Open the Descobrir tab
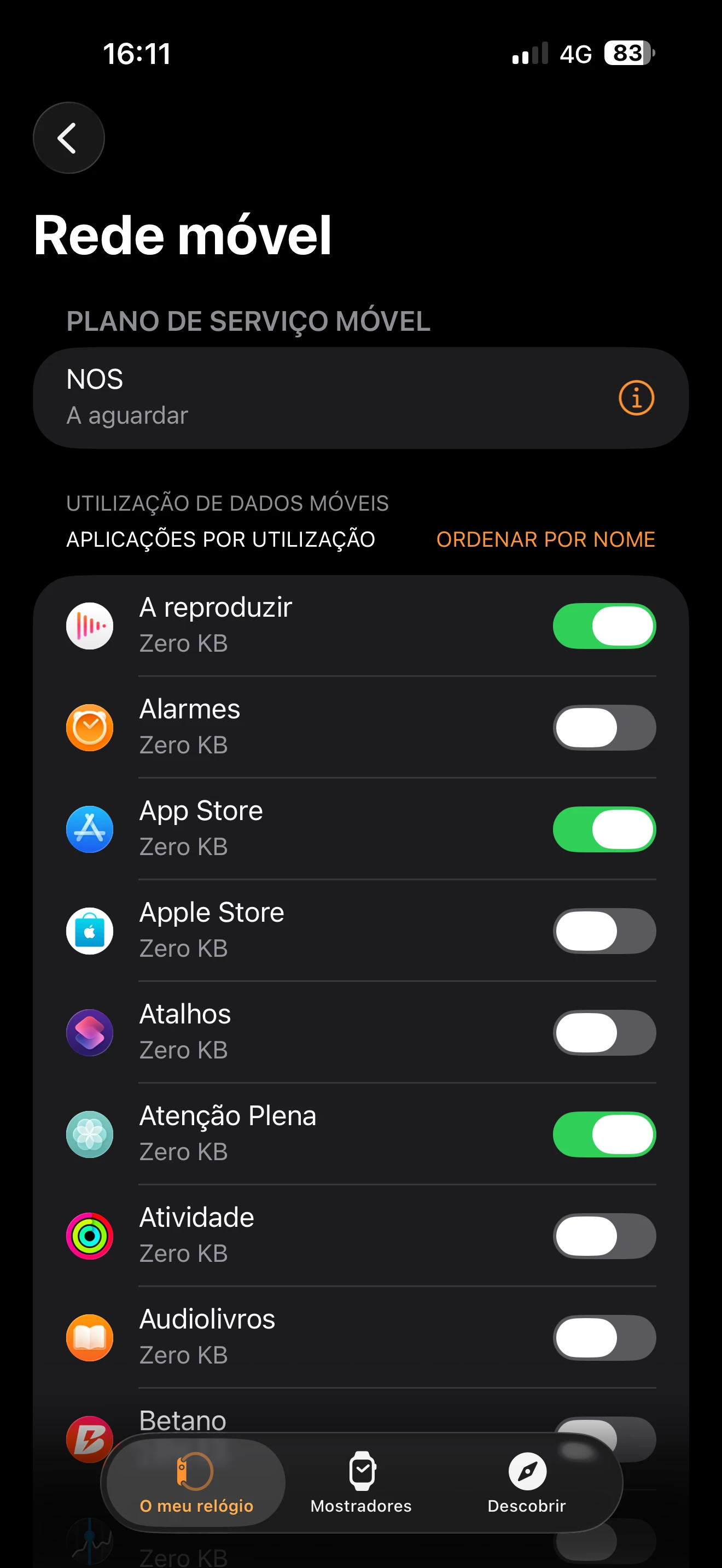Image resolution: width=722 pixels, height=1568 pixels. point(527,1483)
